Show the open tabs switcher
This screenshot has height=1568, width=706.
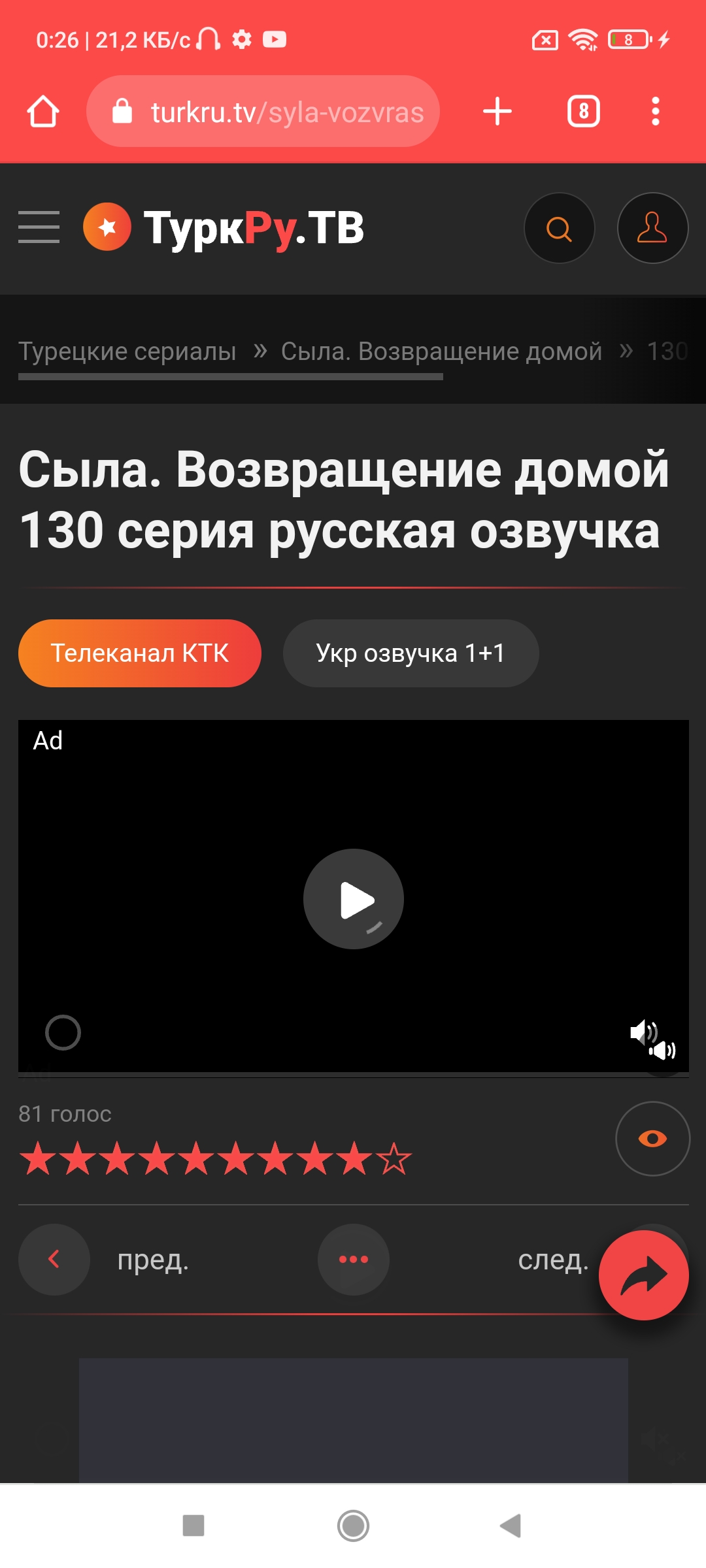coord(583,111)
